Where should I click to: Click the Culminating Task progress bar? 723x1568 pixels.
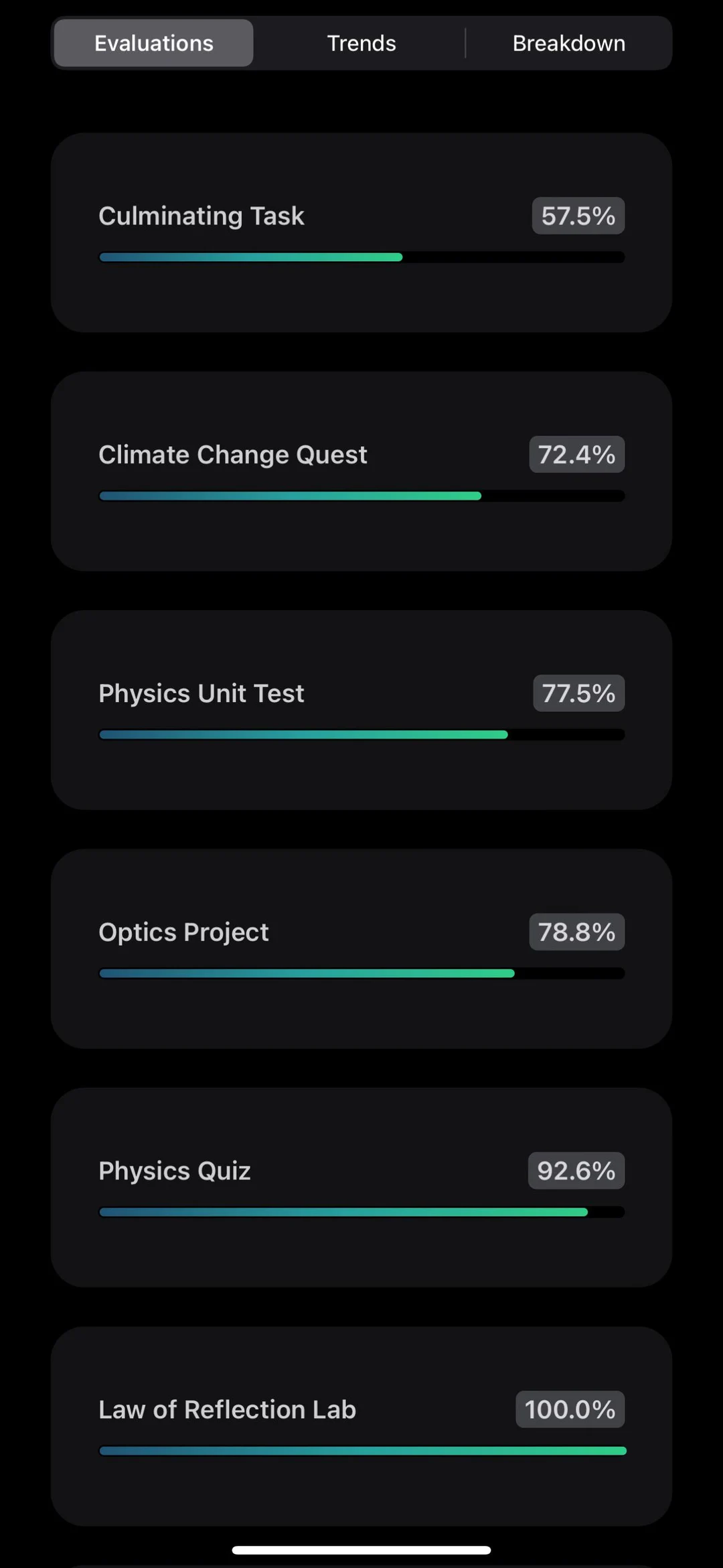[361, 257]
